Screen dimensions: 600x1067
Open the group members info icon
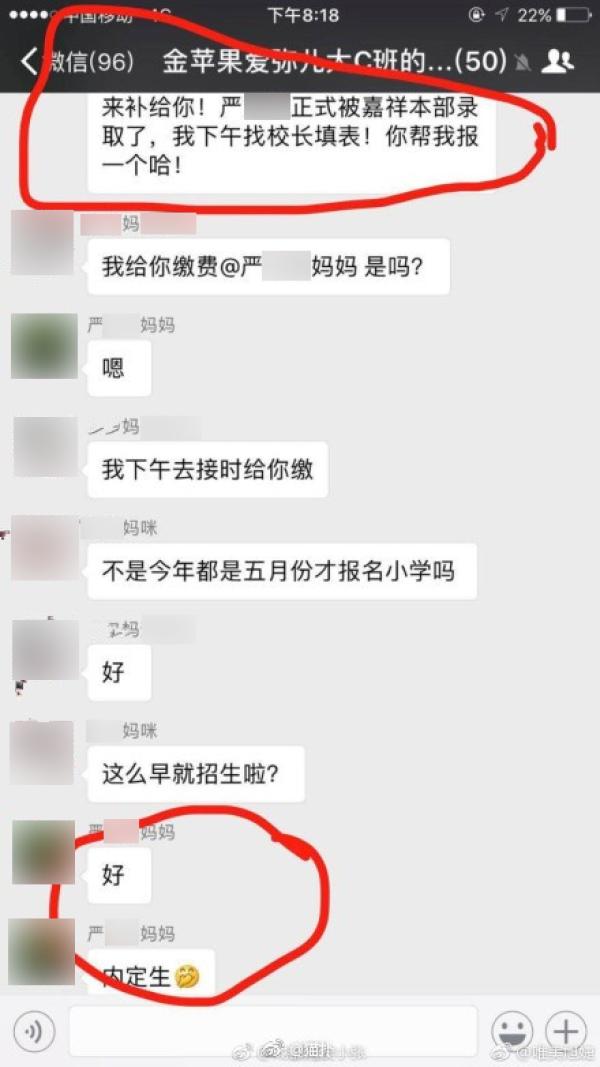pyautogui.click(x=557, y=62)
